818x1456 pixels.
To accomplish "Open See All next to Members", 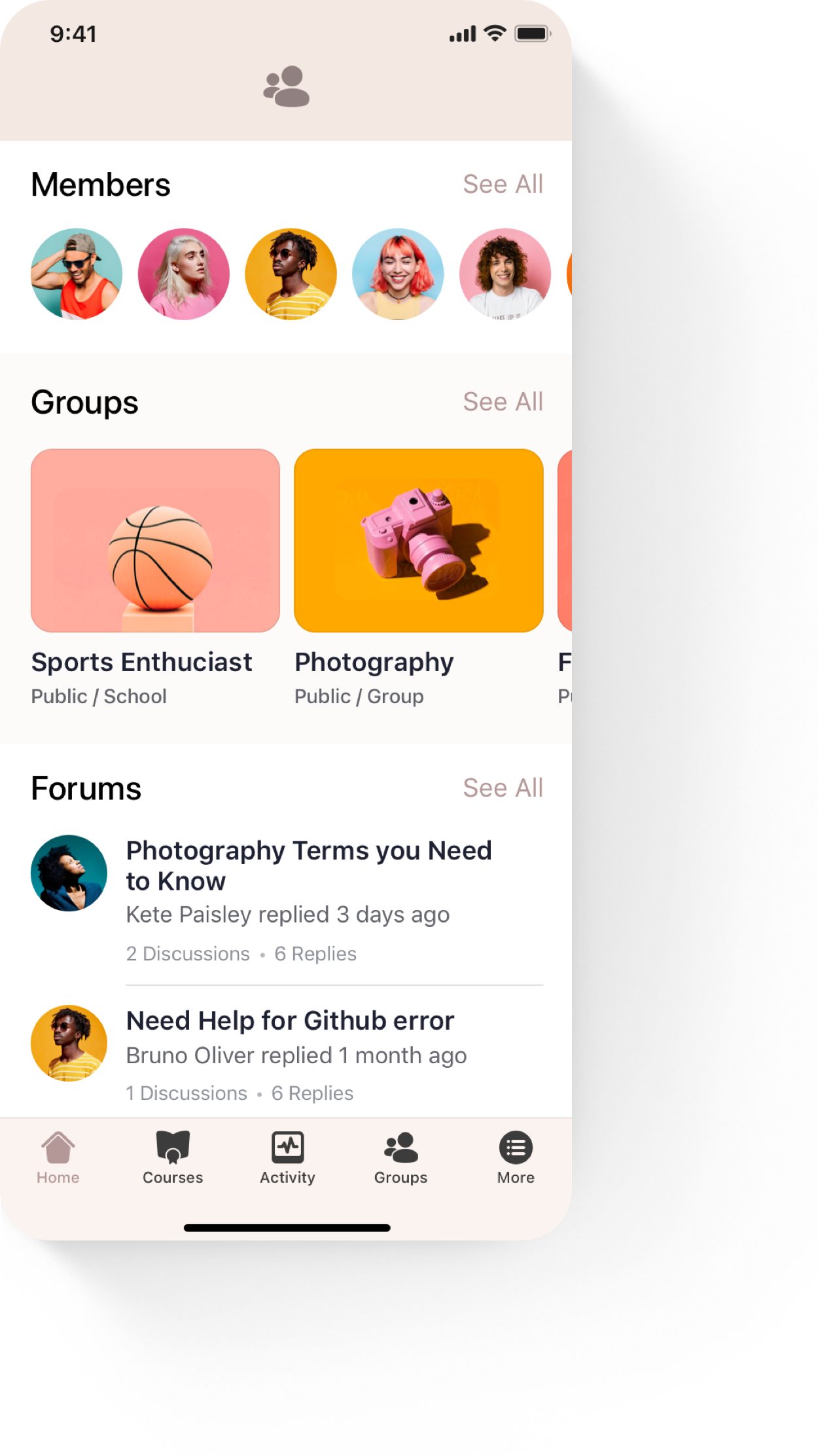I will click(503, 185).
